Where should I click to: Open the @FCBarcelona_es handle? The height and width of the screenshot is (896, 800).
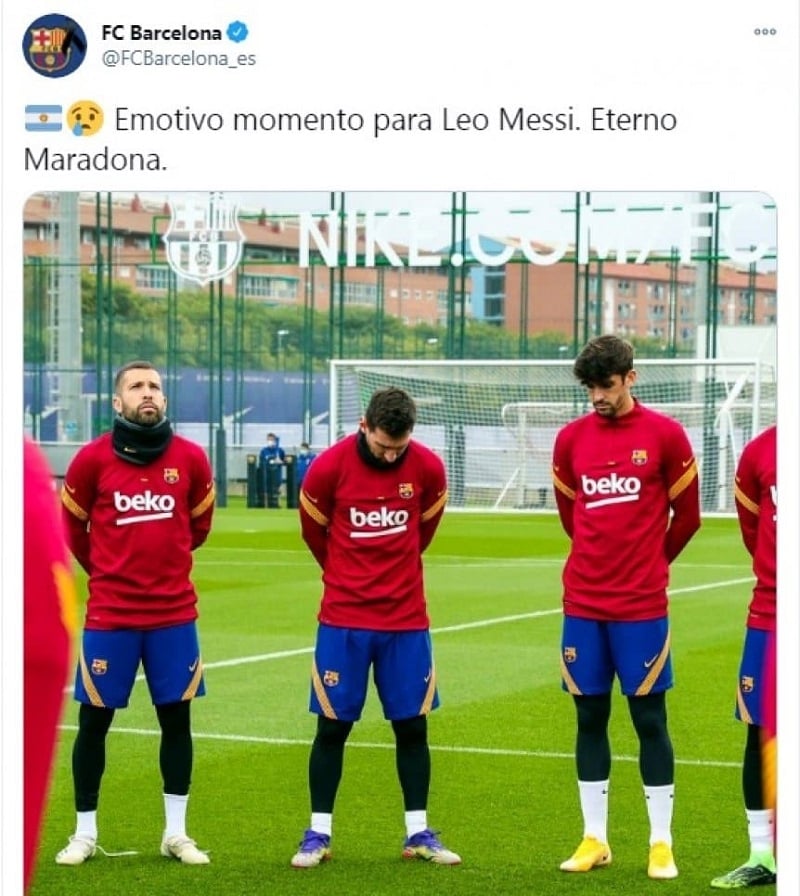coord(178,58)
